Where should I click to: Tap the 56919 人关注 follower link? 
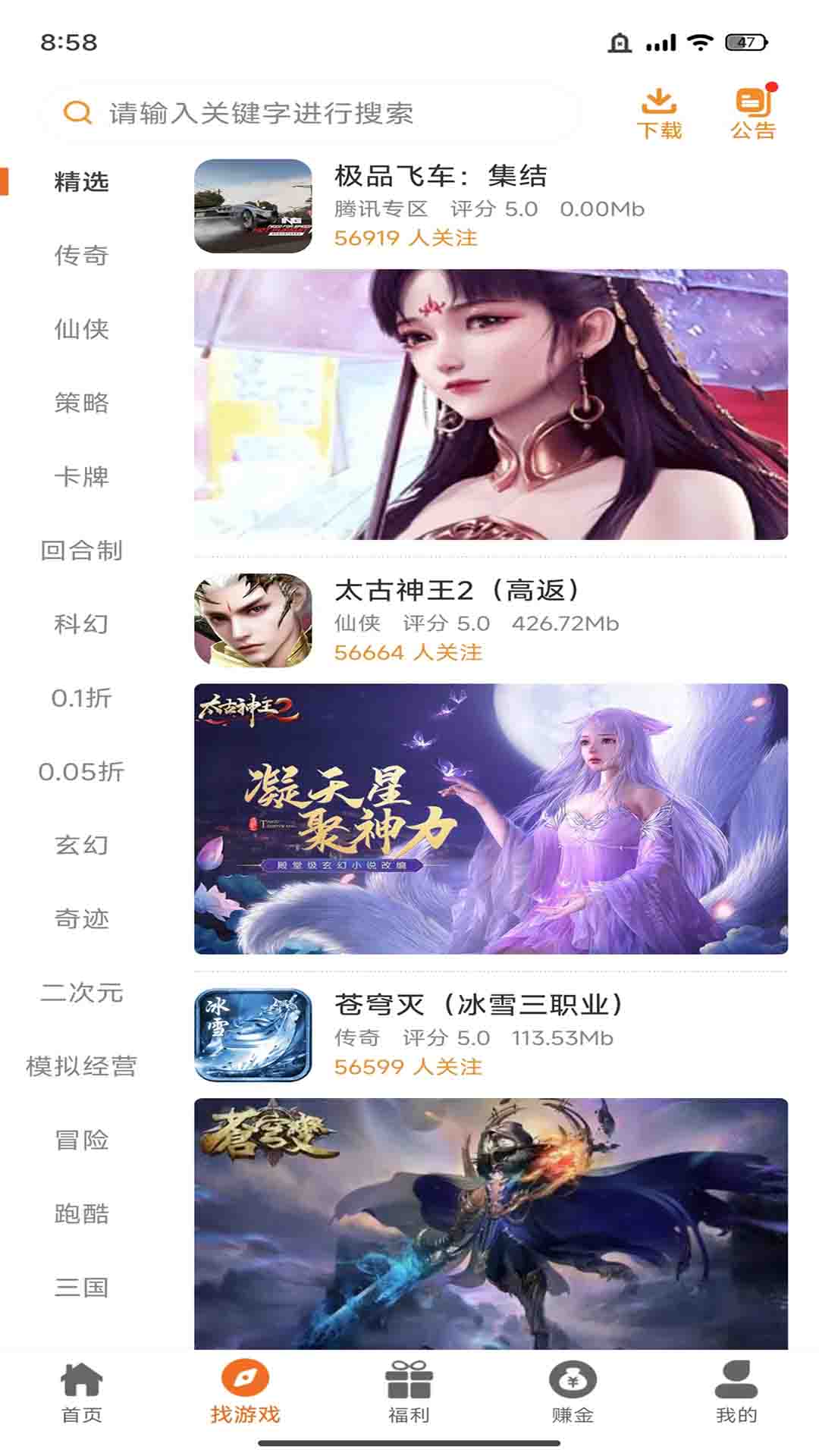coord(404,238)
